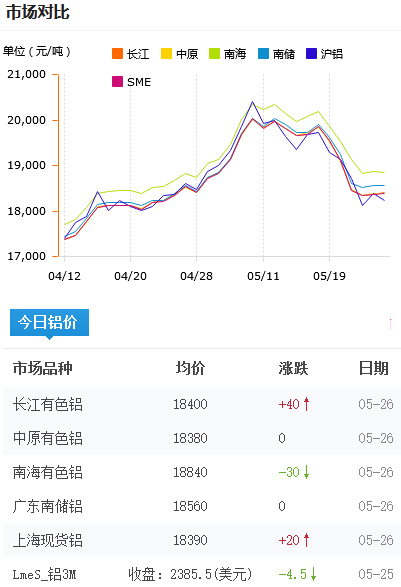This screenshot has width=401, height=587.
Task: Toggle the 中原 series in the chart legend
Action: point(179,54)
